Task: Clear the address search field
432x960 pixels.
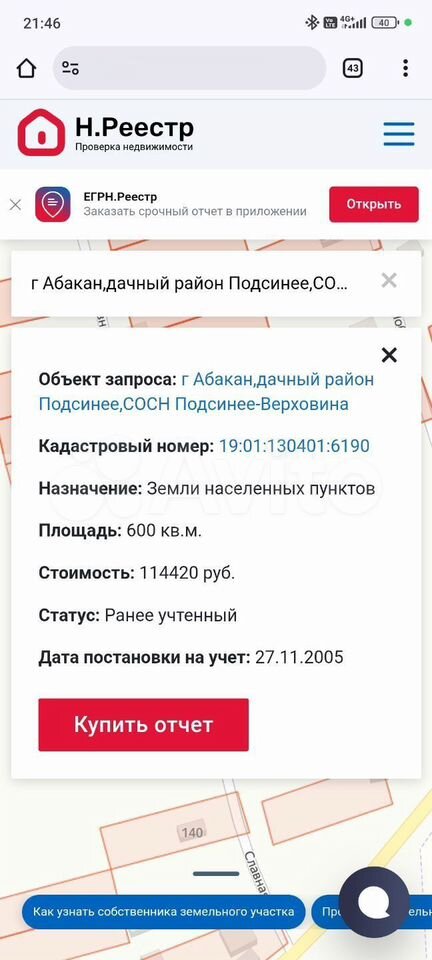Action: [389, 281]
